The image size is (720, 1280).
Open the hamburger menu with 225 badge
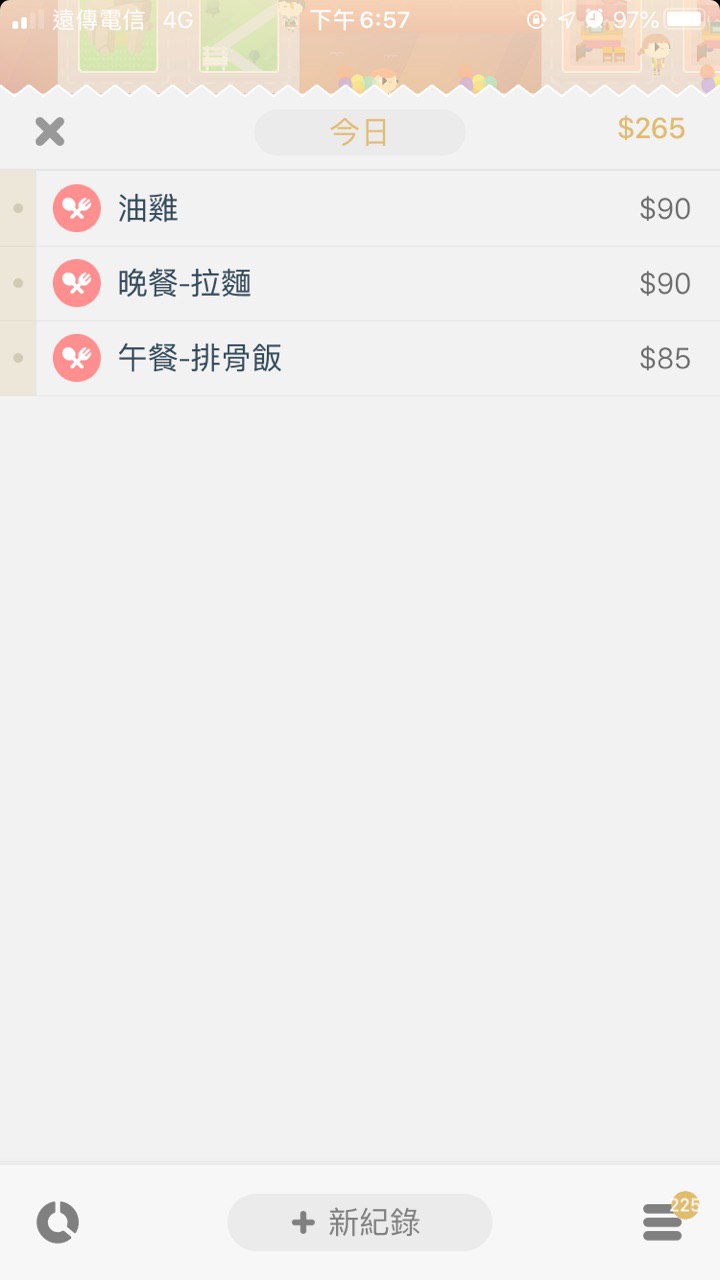[x=663, y=1222]
